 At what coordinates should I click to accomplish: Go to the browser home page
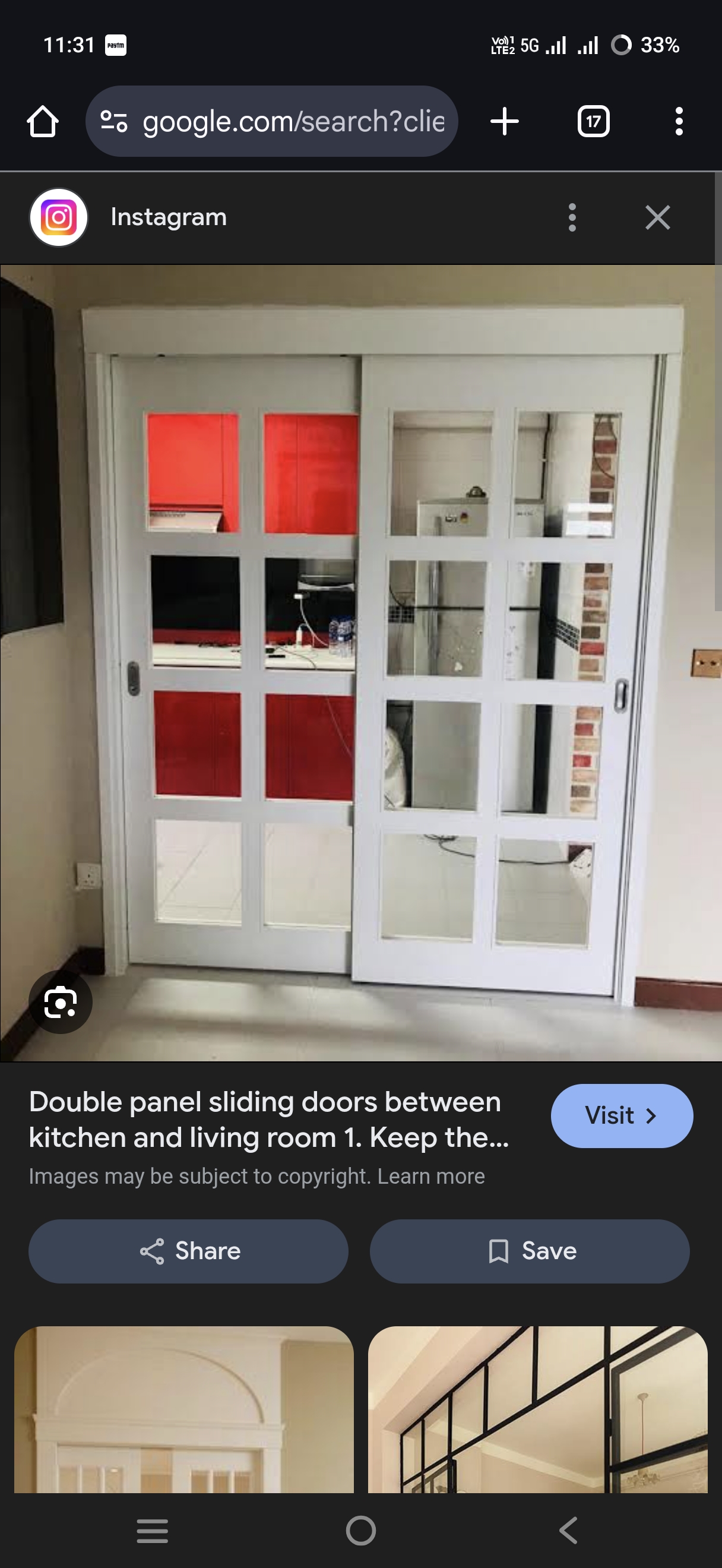(x=43, y=122)
